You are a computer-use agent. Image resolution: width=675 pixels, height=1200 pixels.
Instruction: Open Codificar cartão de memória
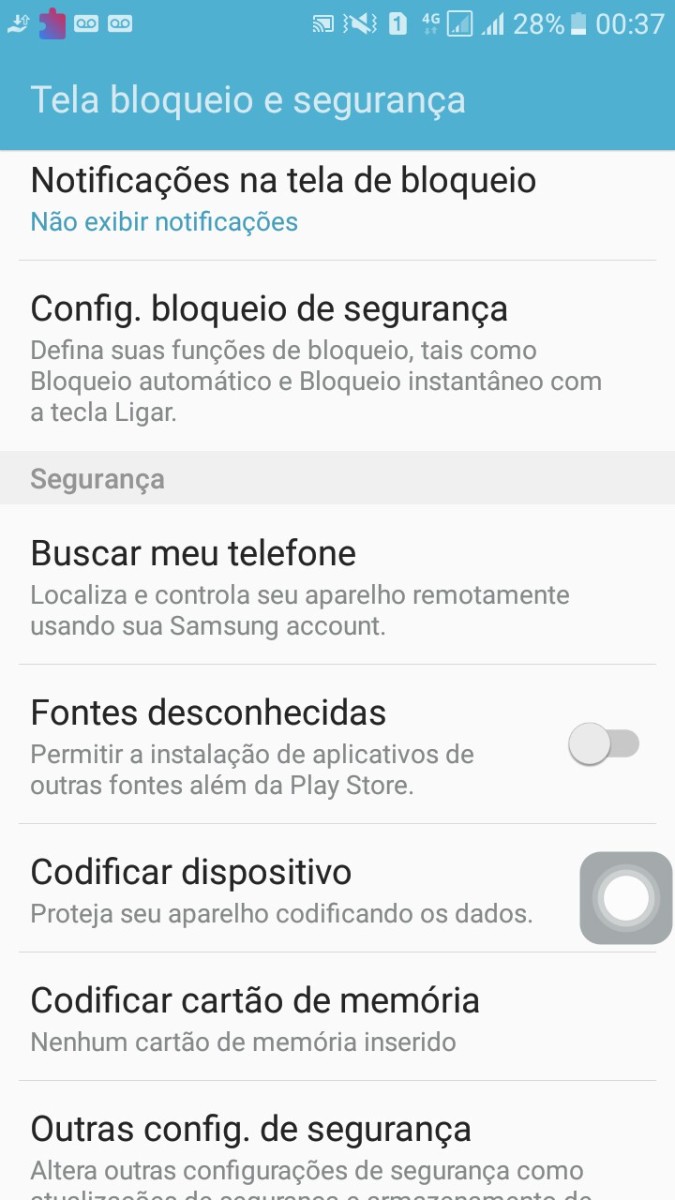click(x=337, y=1016)
